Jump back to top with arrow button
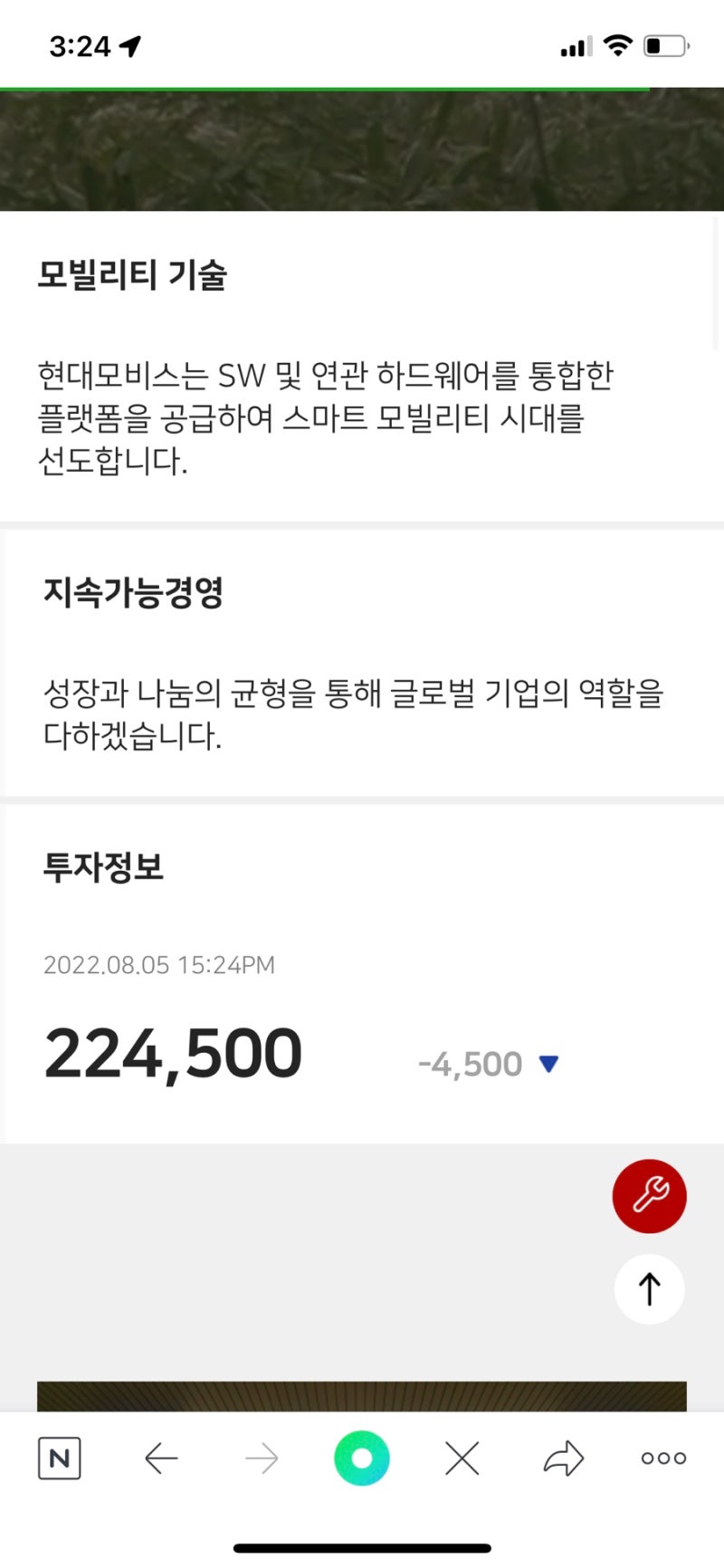 click(x=649, y=1288)
